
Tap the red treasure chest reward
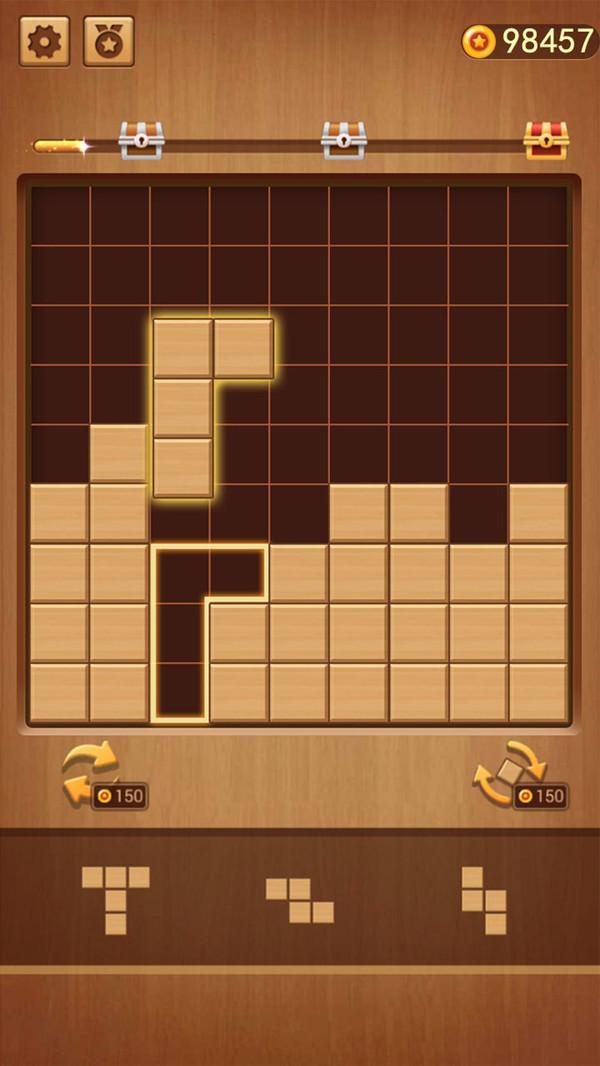click(x=546, y=141)
